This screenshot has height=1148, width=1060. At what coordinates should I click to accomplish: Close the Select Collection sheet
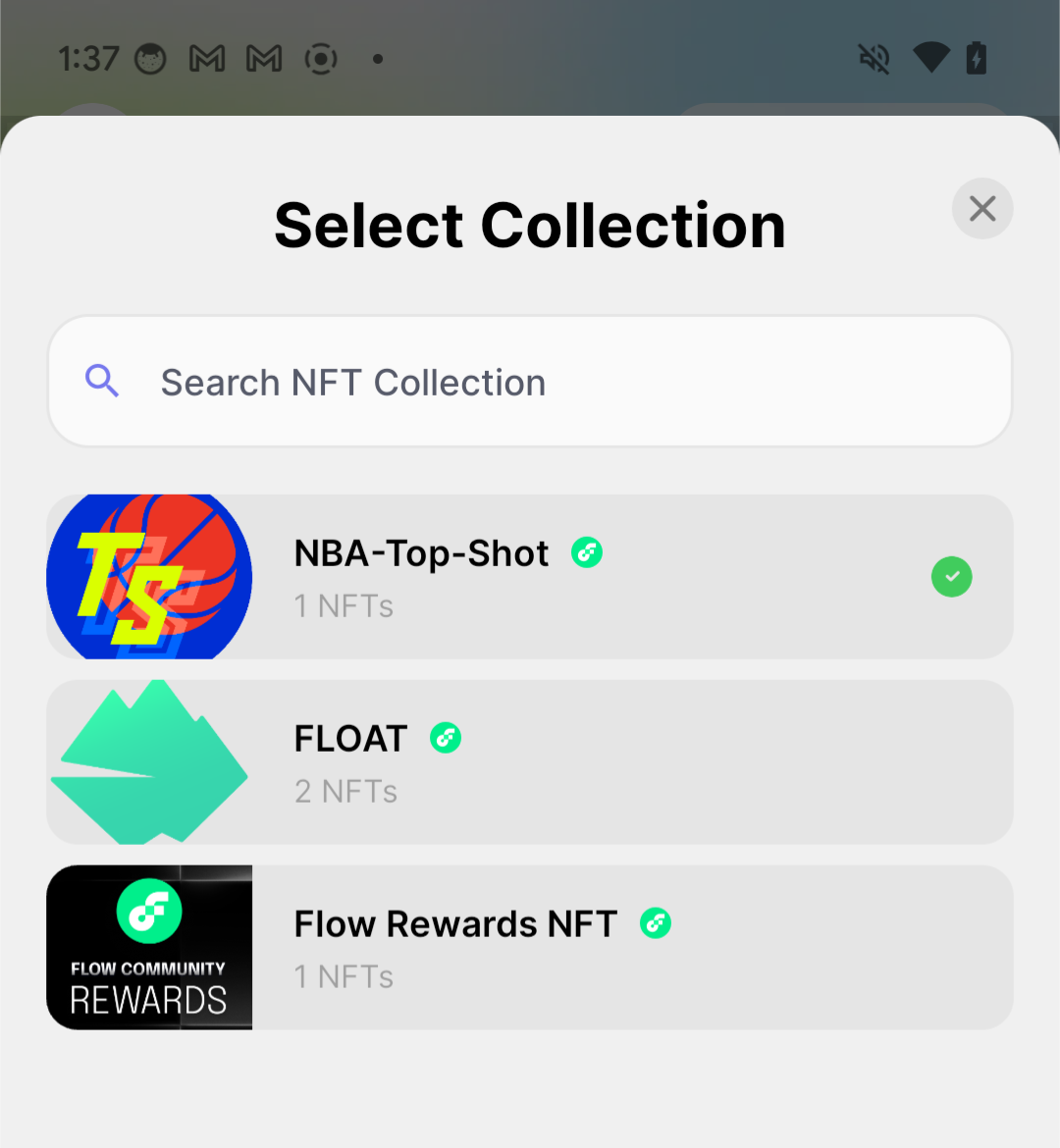982,209
